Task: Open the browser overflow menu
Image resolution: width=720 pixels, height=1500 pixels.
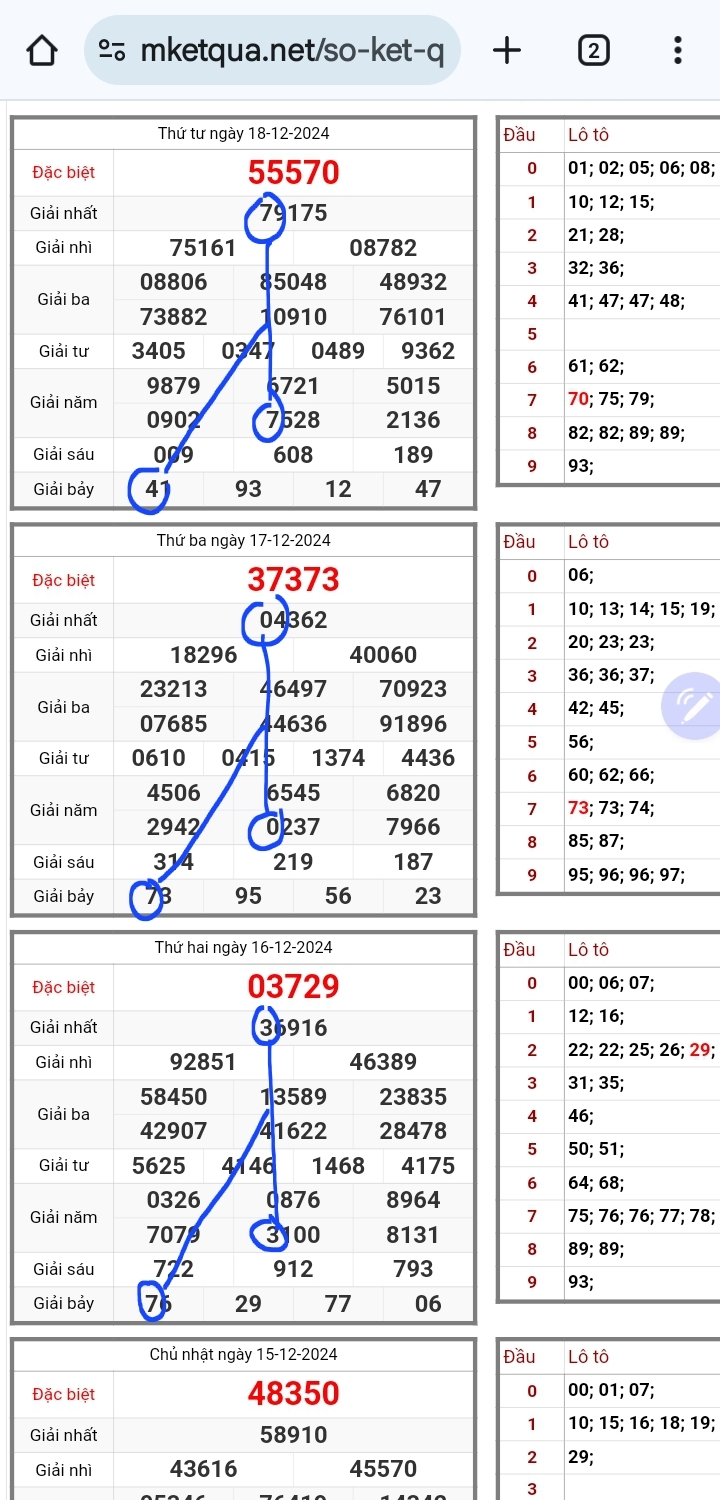Action: pos(678,50)
